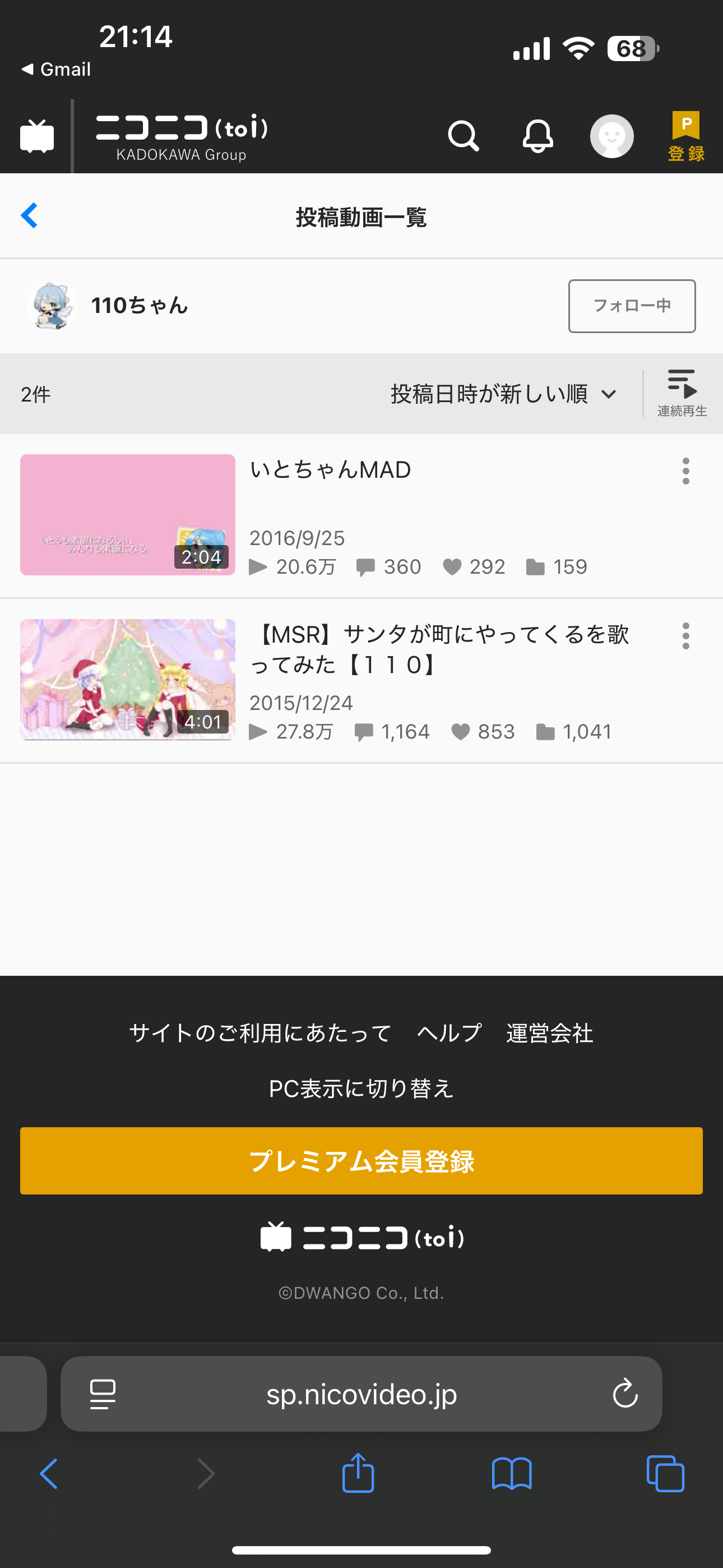Reload the sp.nicovideo.jp page
The height and width of the screenshot is (1568, 723).
[x=625, y=1394]
